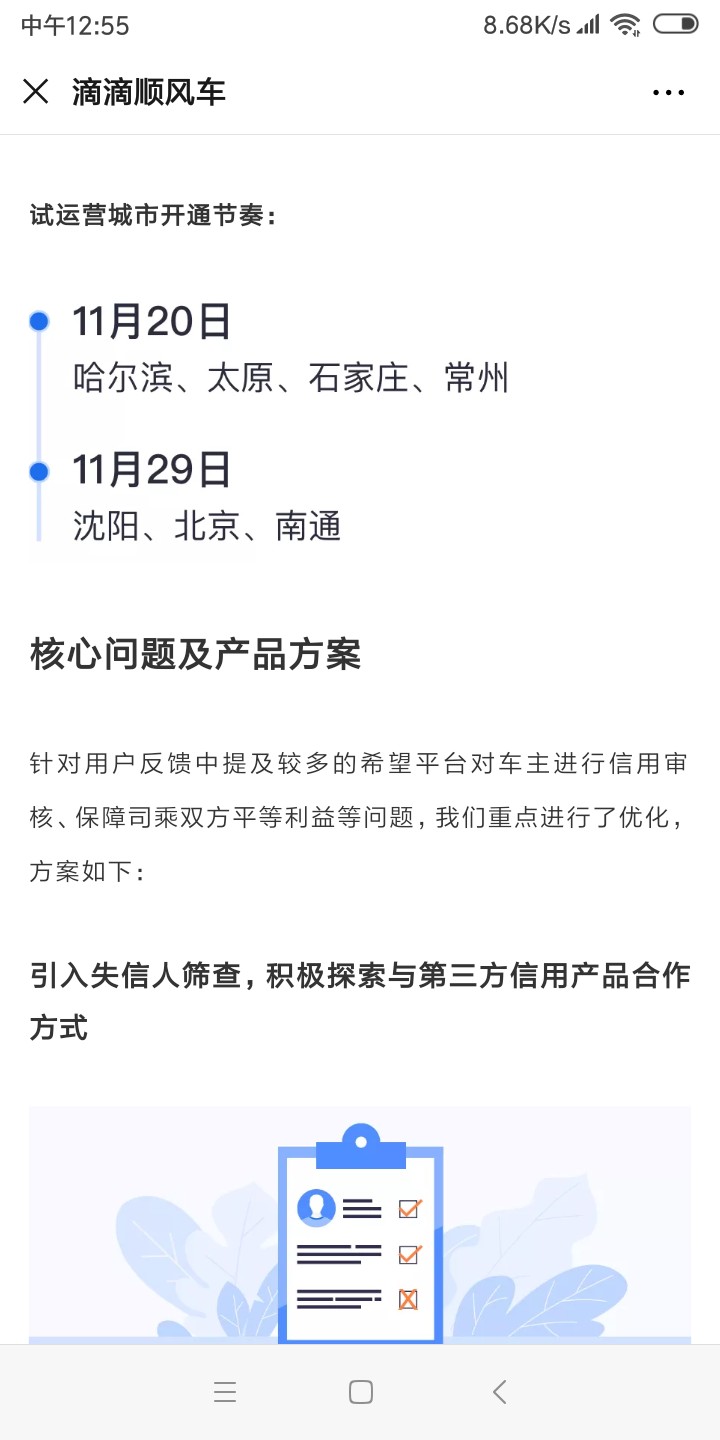720x1440 pixels.
Task: Close the 滴滴顺风车 page
Action: pos(36,92)
